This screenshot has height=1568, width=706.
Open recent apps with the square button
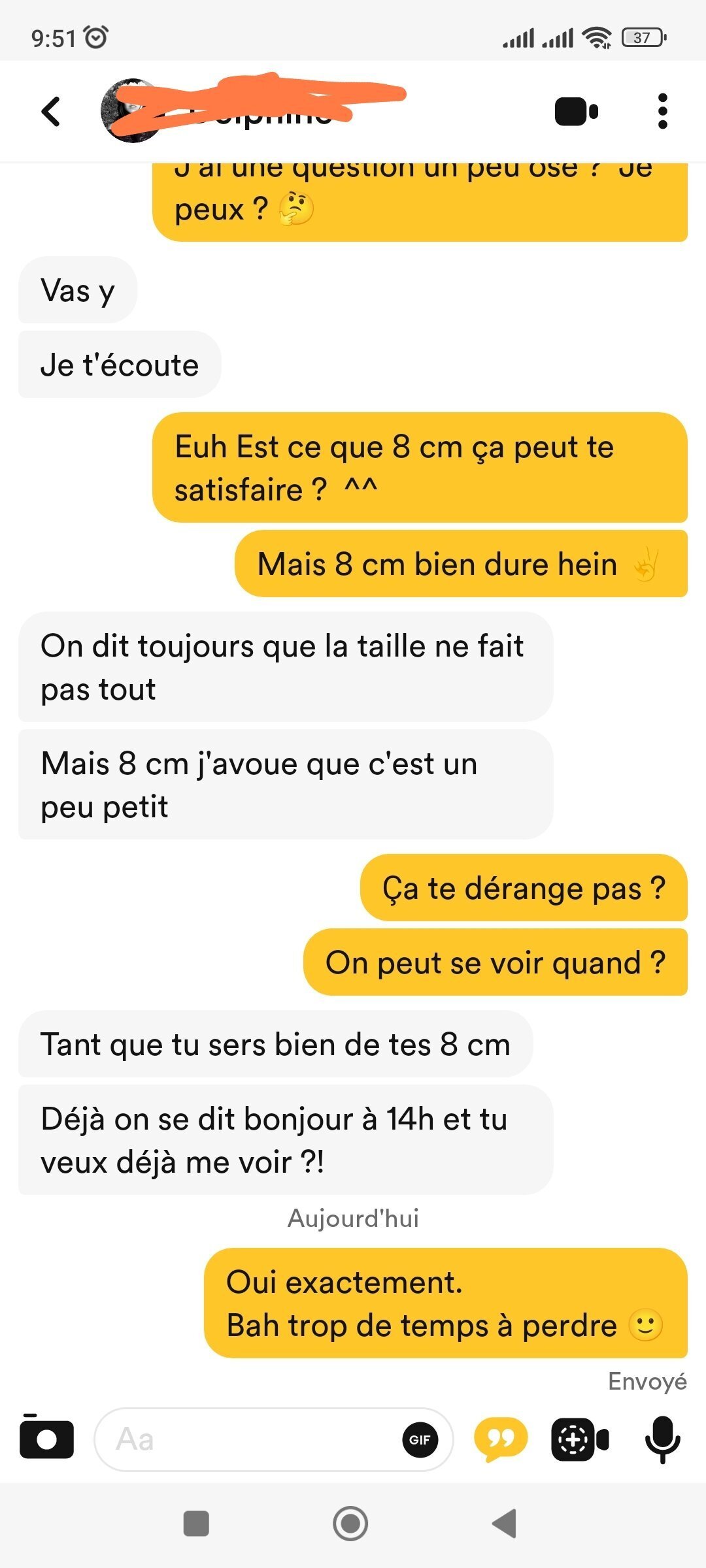196,1524
